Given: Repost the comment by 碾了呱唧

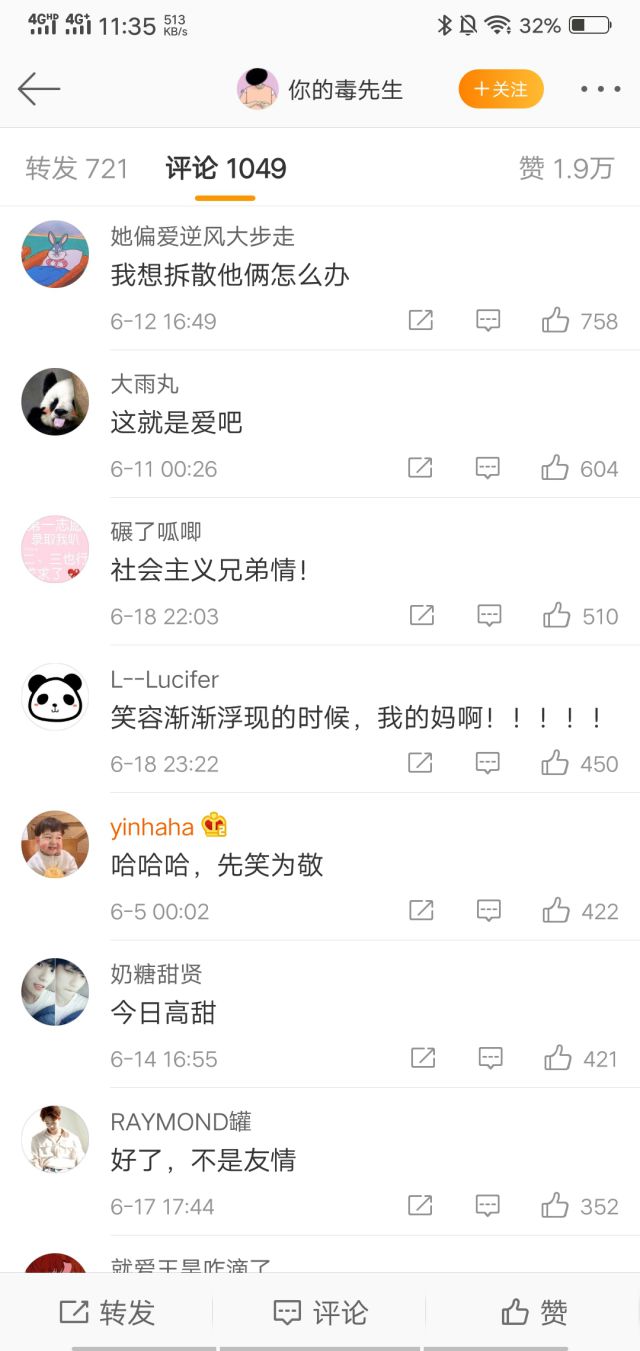Looking at the screenshot, I should tap(420, 616).
